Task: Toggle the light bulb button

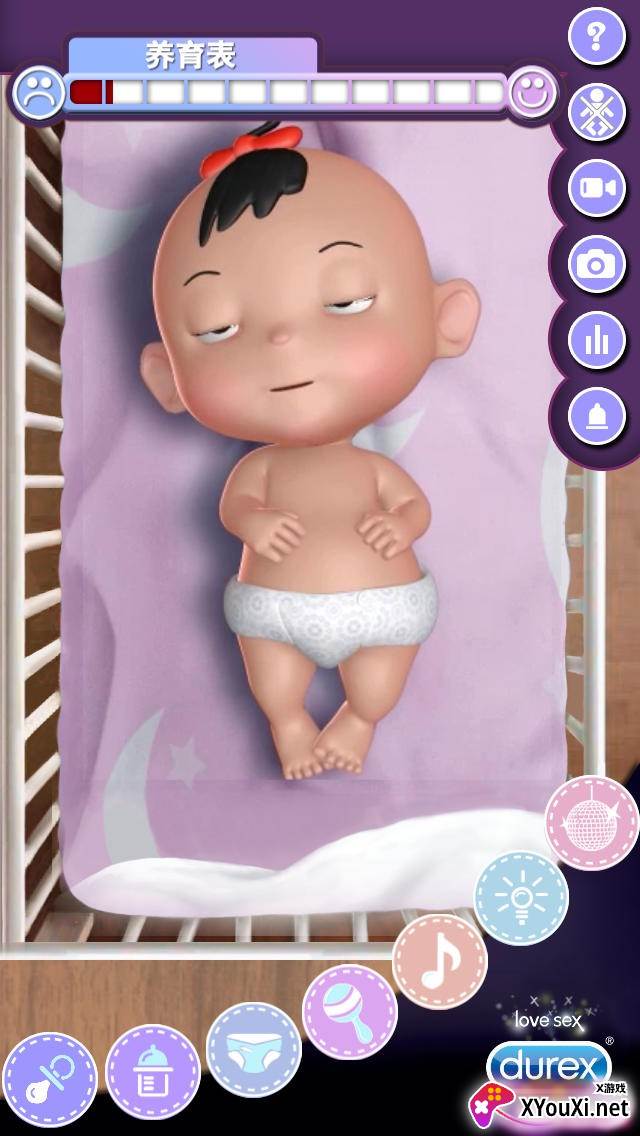Action: pos(521,898)
